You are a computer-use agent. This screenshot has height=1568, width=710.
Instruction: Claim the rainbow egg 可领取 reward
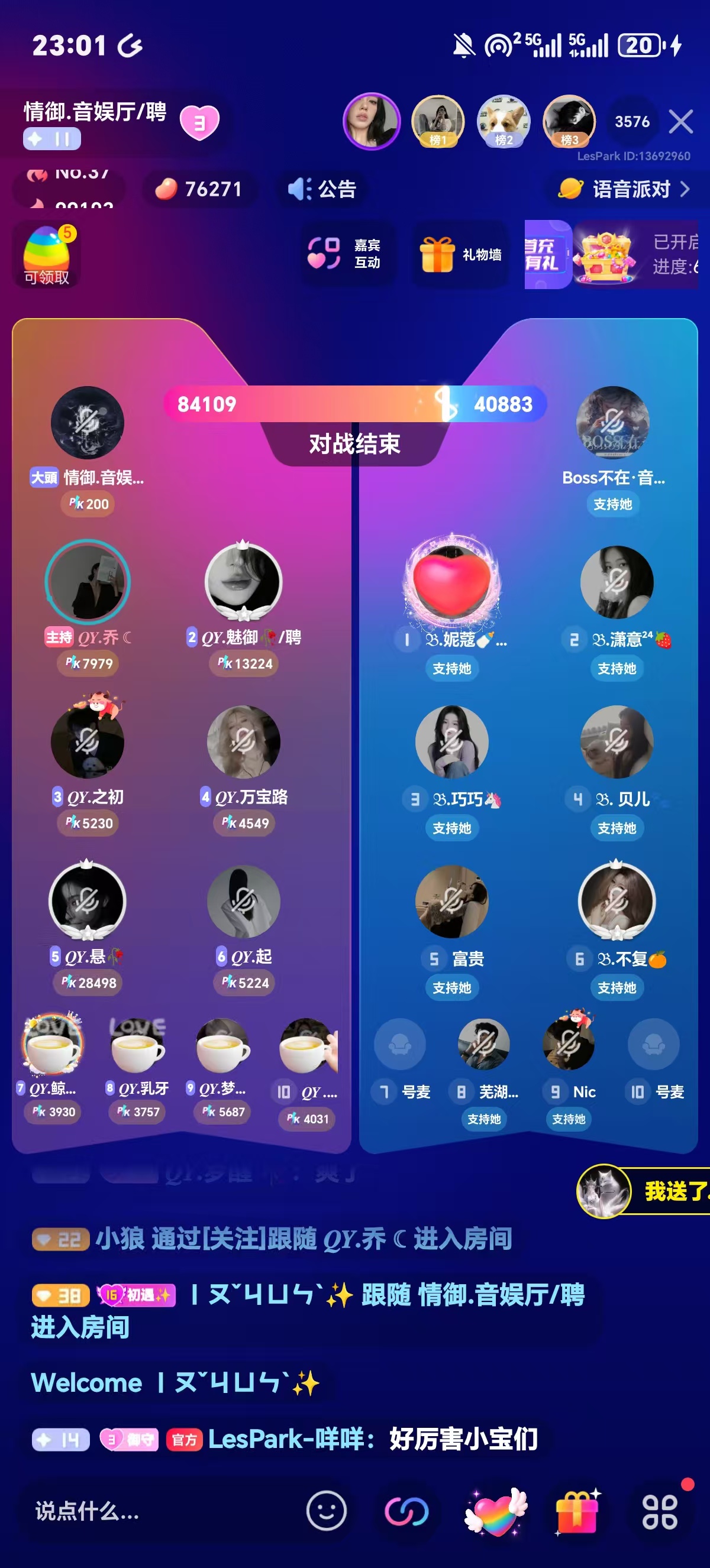[x=47, y=255]
